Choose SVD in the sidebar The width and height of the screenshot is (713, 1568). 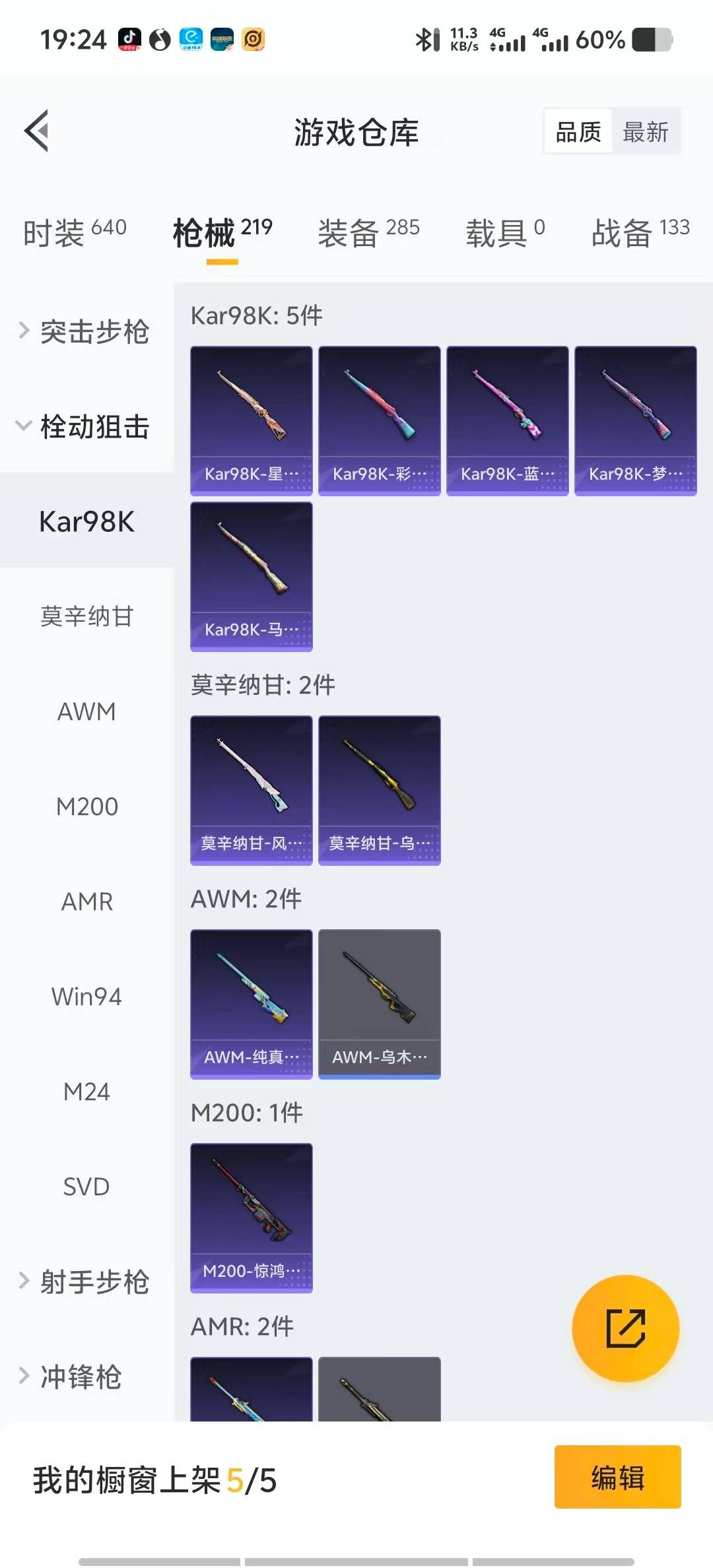coord(86,1187)
